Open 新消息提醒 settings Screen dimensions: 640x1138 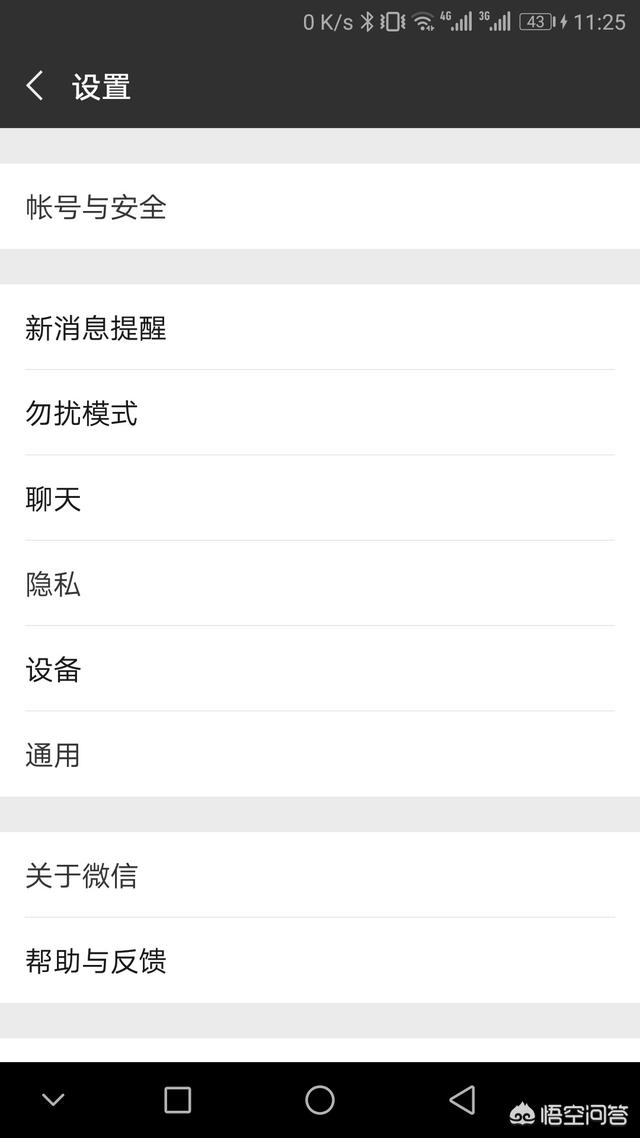tap(320, 327)
